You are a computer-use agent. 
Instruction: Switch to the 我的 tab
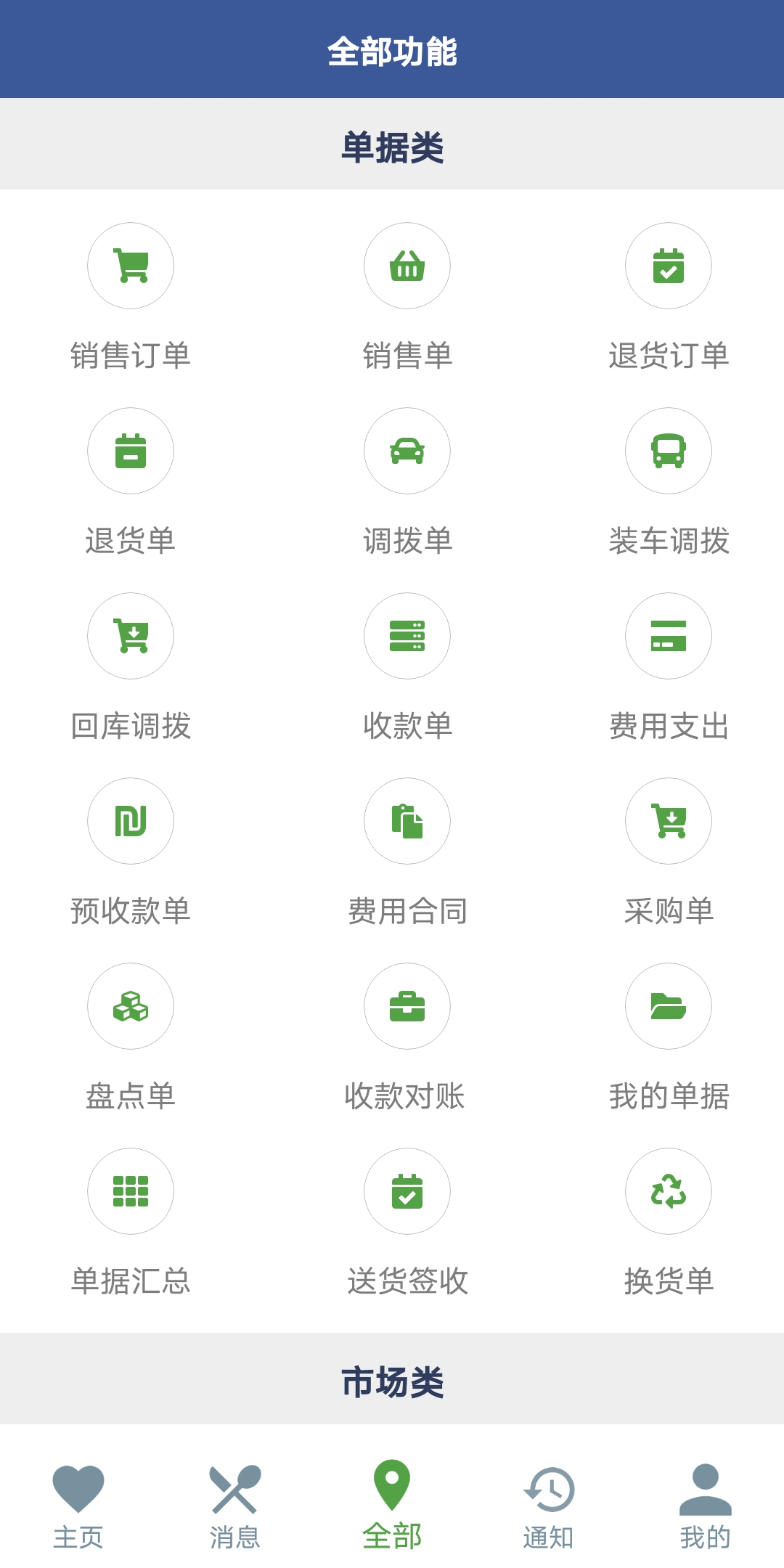pyautogui.click(x=706, y=1506)
